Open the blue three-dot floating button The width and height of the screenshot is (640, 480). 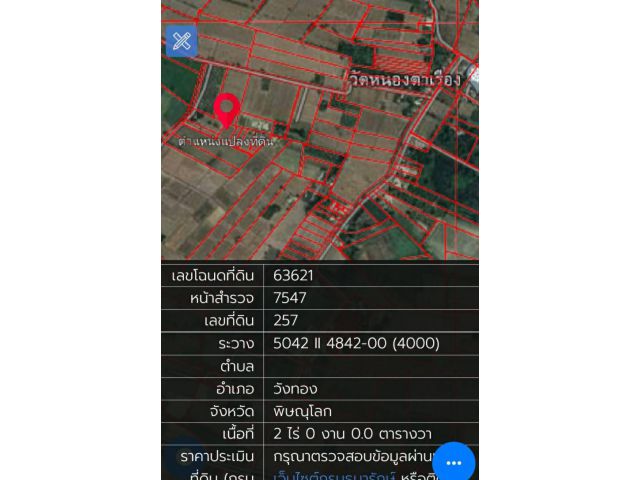(x=453, y=463)
